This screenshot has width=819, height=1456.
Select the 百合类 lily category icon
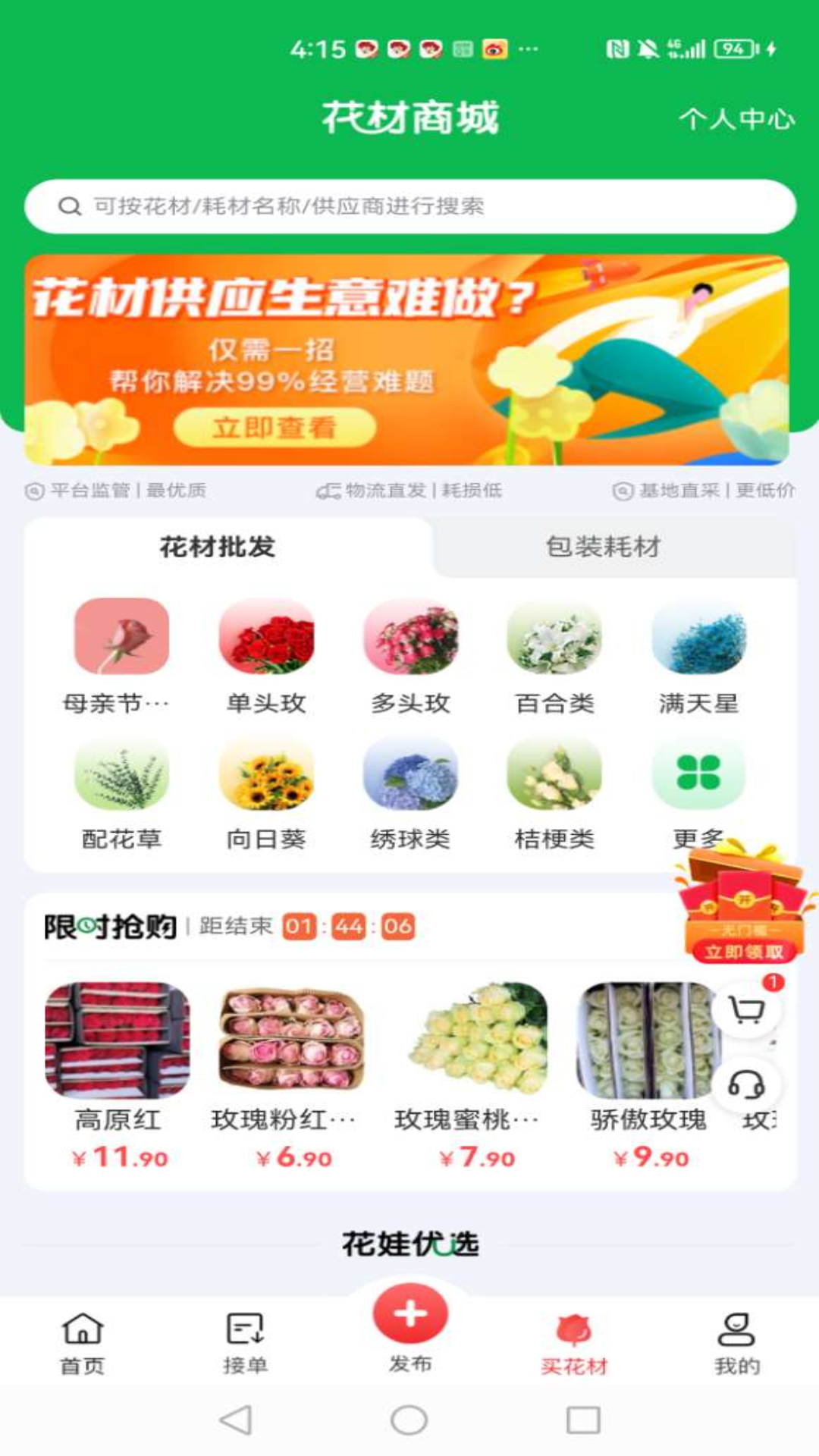pyautogui.click(x=554, y=641)
